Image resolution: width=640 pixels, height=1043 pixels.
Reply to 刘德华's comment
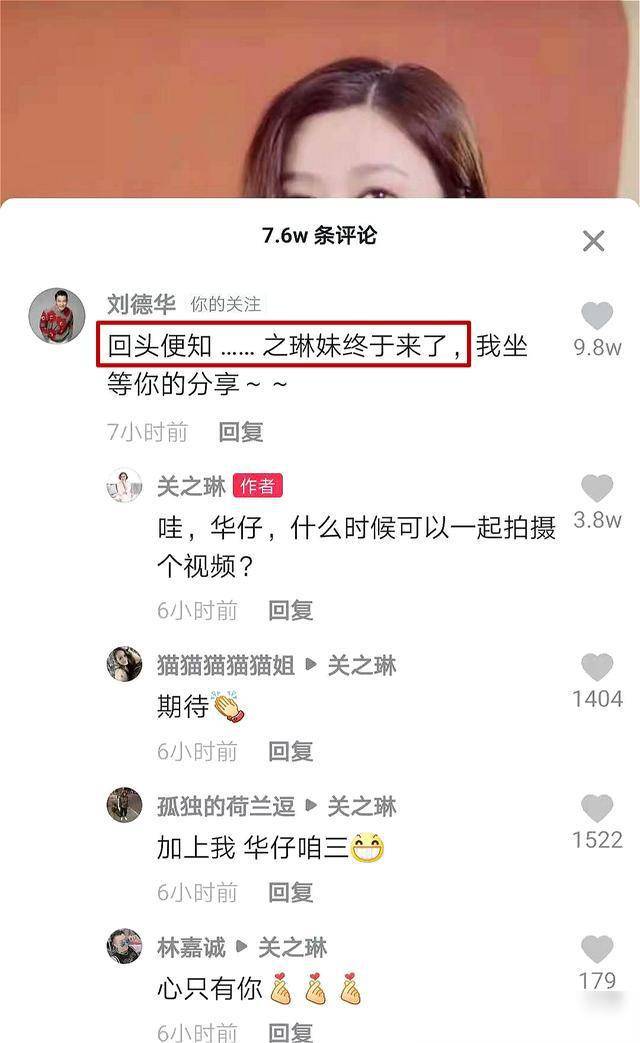[241, 432]
